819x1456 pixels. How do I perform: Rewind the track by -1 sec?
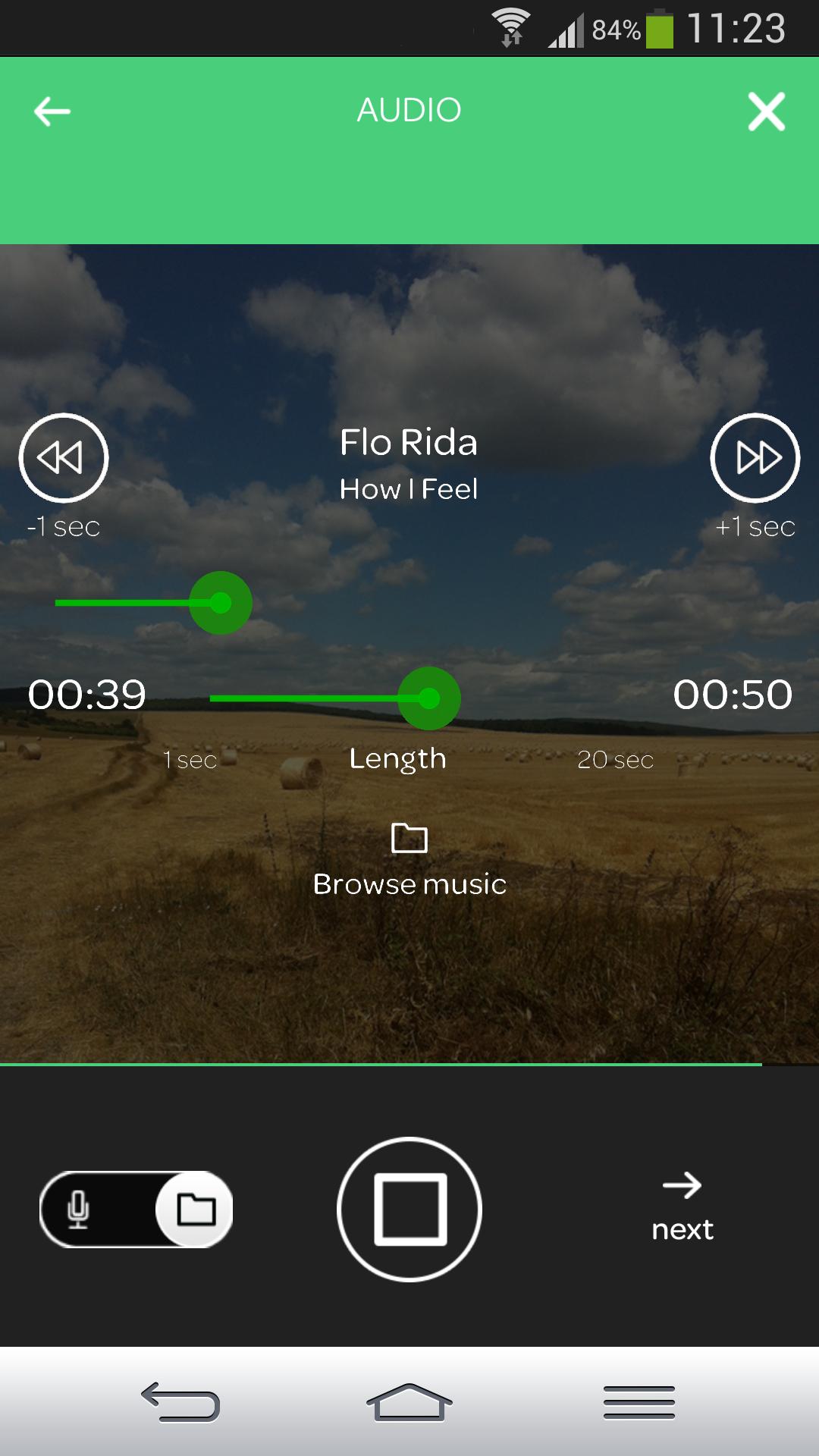(x=64, y=457)
